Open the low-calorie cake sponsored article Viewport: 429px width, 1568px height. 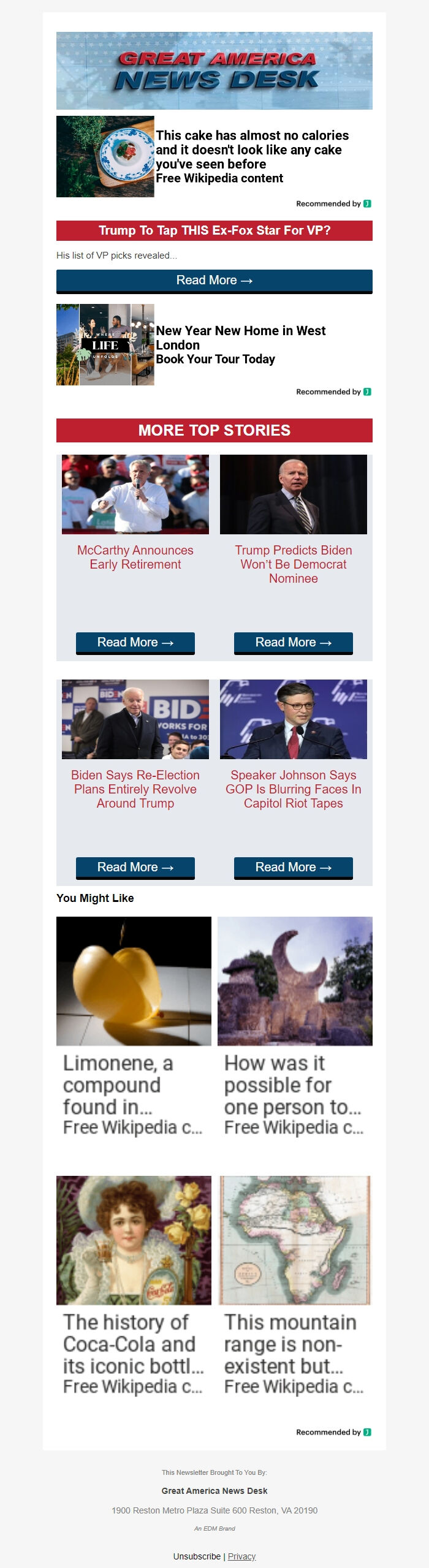click(x=251, y=150)
